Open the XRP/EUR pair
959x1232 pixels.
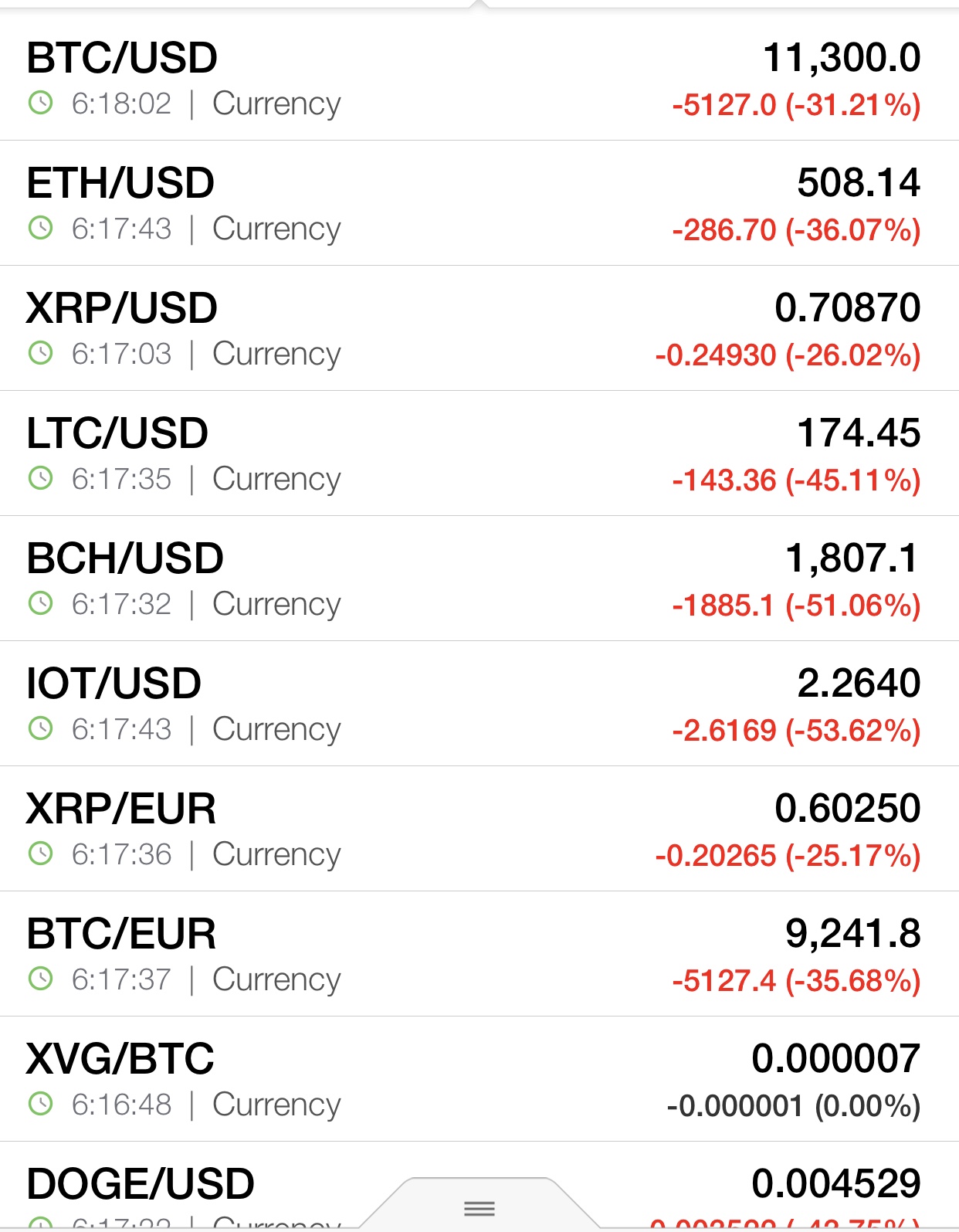479,830
